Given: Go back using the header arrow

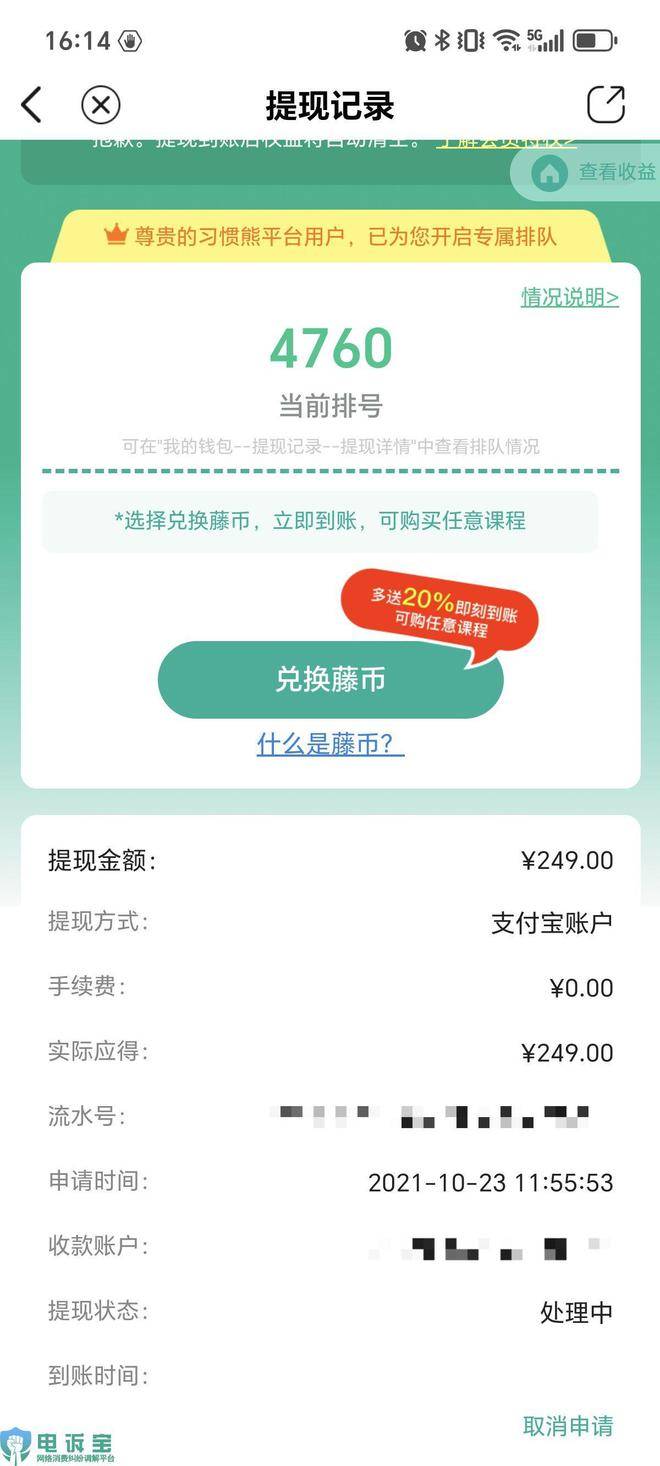Looking at the screenshot, I should [x=32, y=104].
